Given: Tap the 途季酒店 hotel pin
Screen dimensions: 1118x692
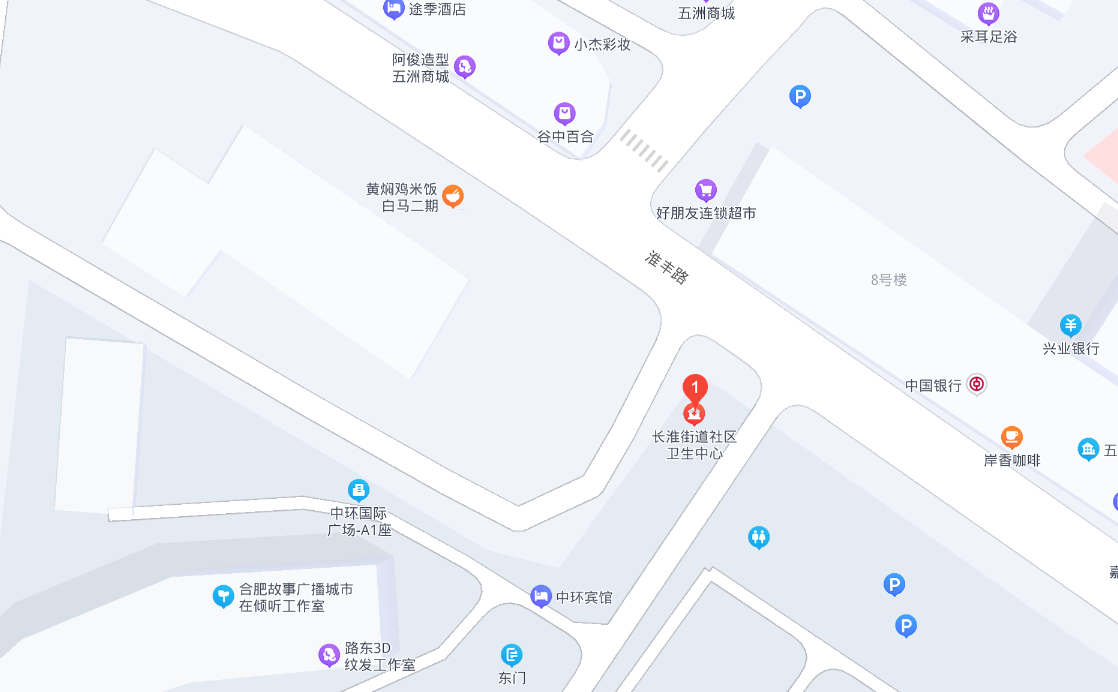Looking at the screenshot, I should pos(394,10).
